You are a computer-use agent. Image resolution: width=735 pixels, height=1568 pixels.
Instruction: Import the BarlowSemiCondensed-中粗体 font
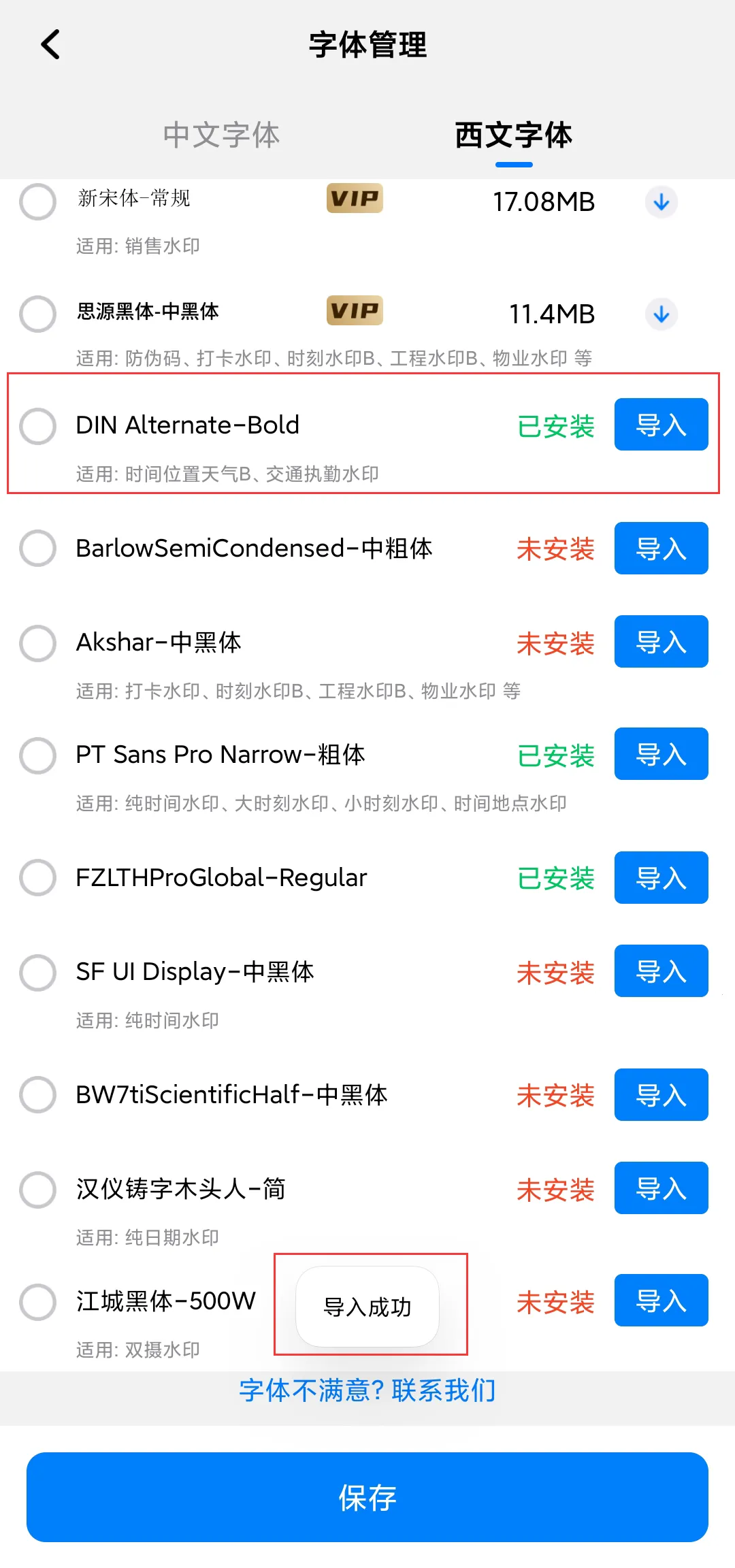click(x=661, y=549)
